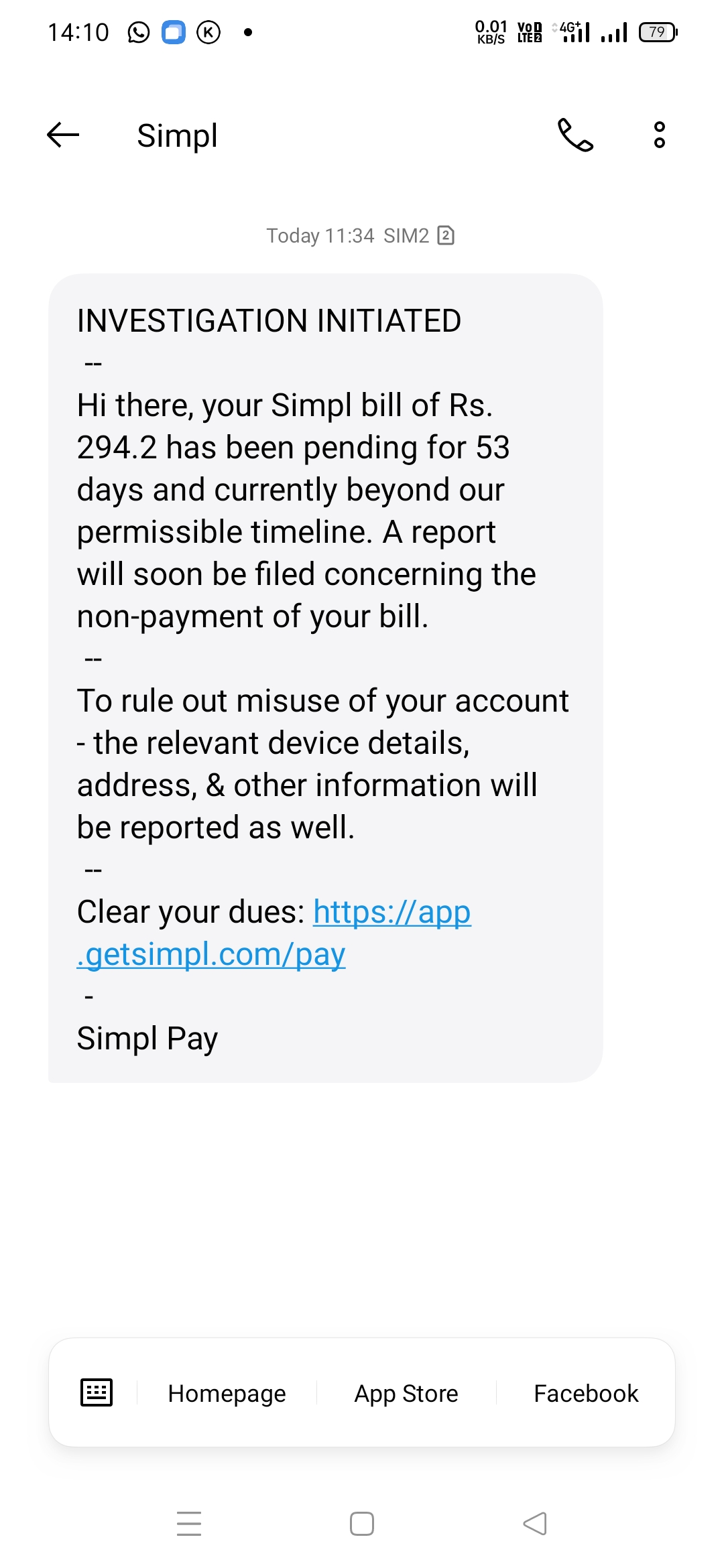This screenshot has width=724, height=1568.
Task: Go to the system home screen
Action: point(362,1524)
